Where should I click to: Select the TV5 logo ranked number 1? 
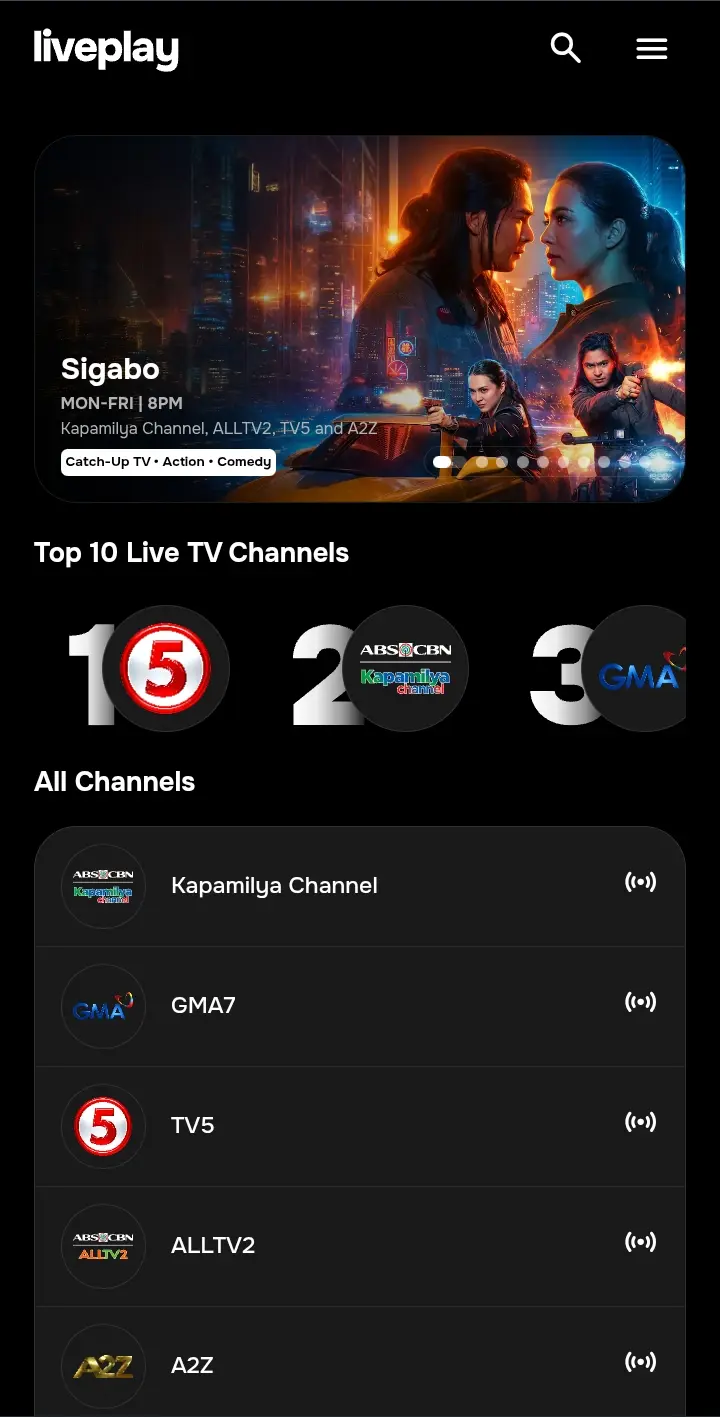(x=166, y=668)
